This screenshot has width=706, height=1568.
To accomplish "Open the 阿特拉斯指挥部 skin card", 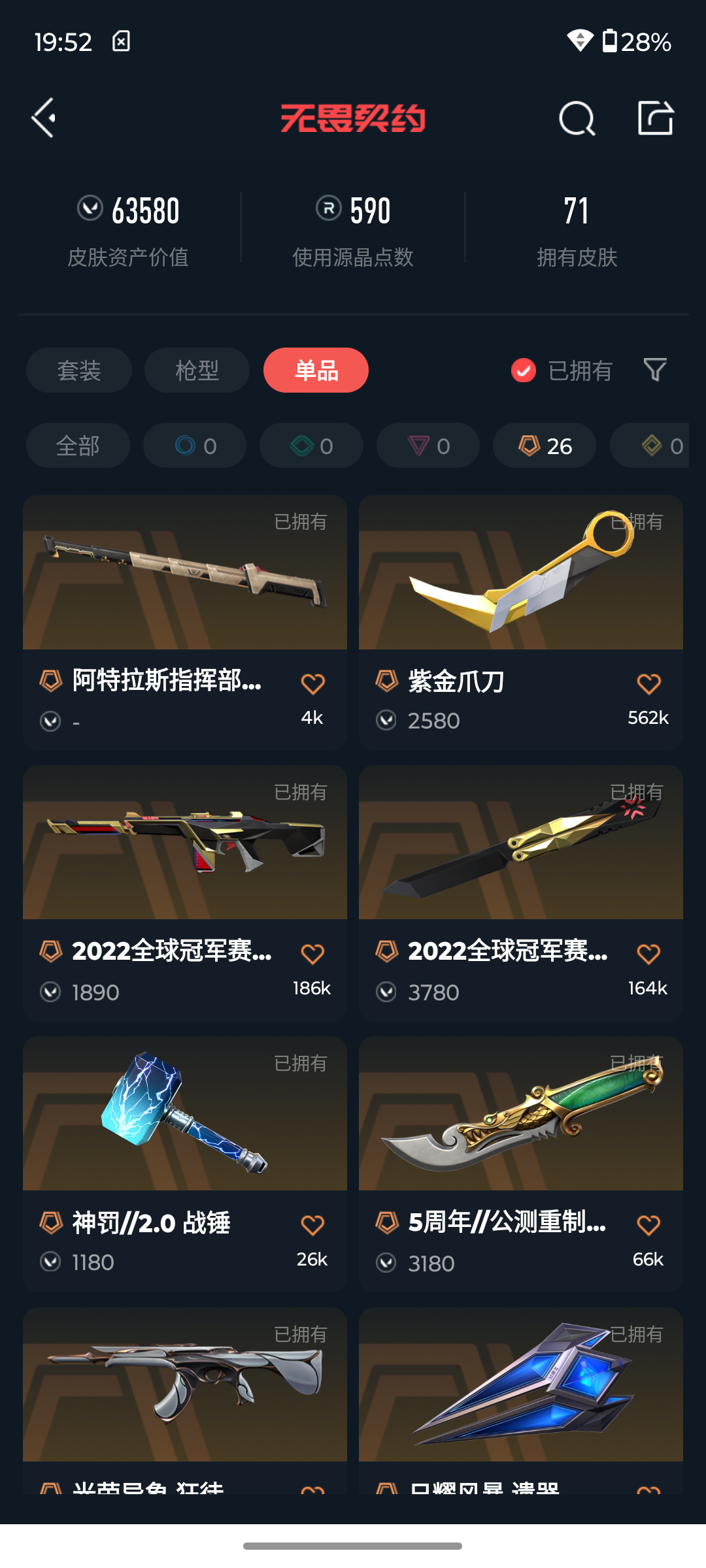I will point(185,622).
